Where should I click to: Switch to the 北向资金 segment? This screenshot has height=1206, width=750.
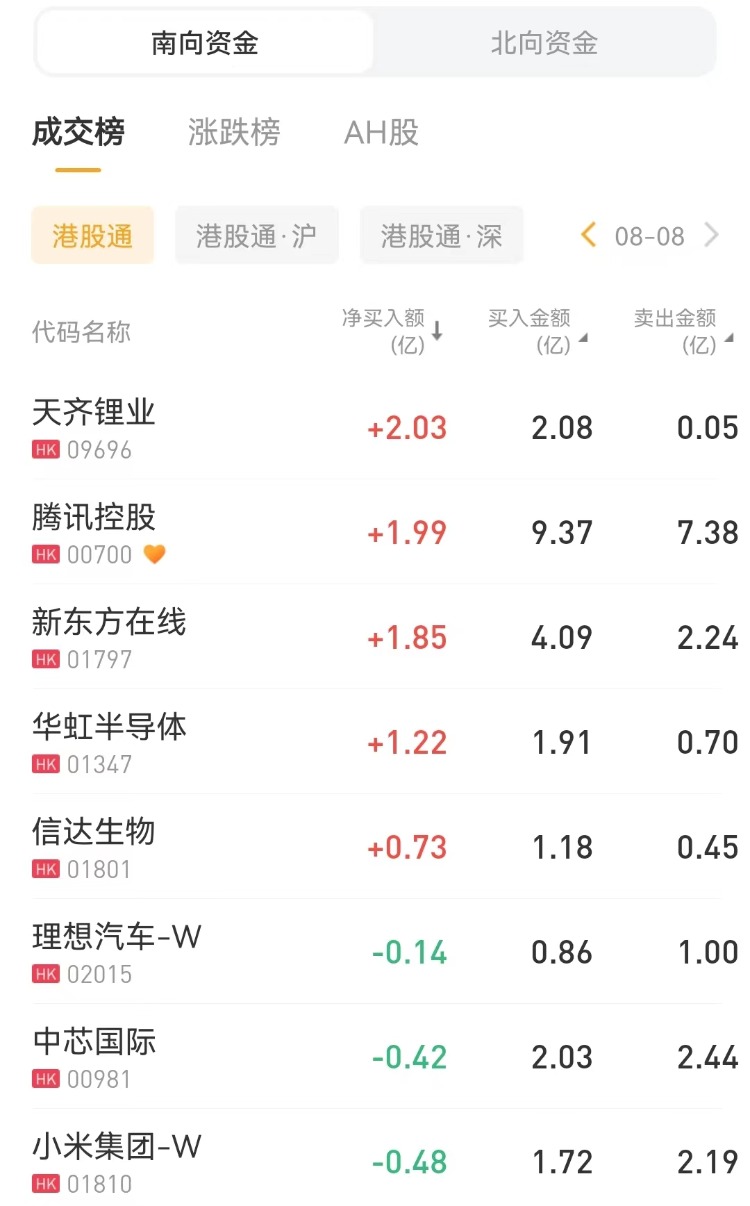point(544,43)
